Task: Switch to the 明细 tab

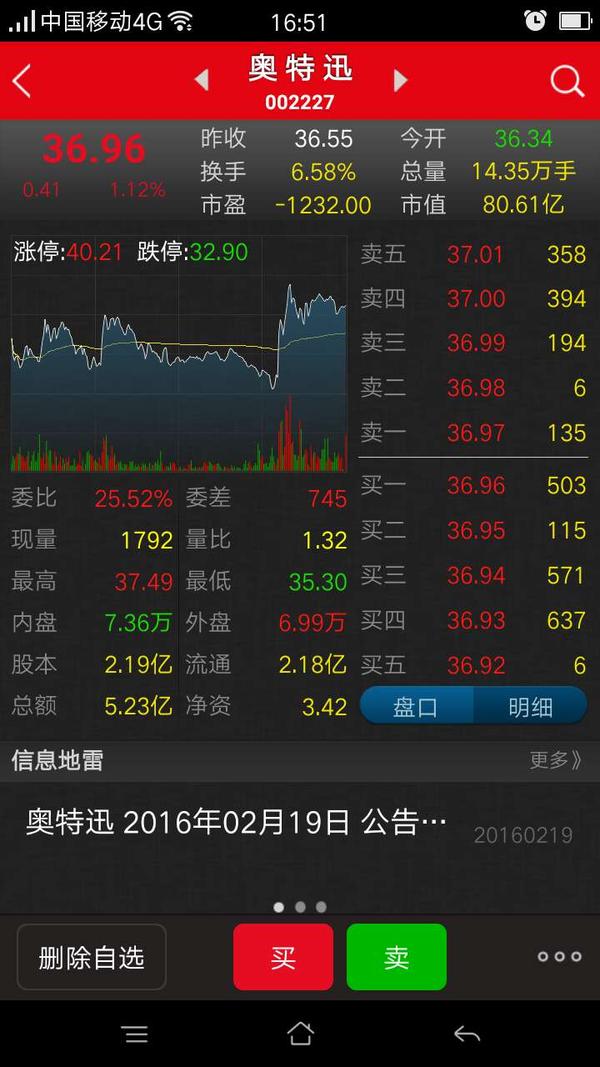Action: pyautogui.click(x=530, y=706)
